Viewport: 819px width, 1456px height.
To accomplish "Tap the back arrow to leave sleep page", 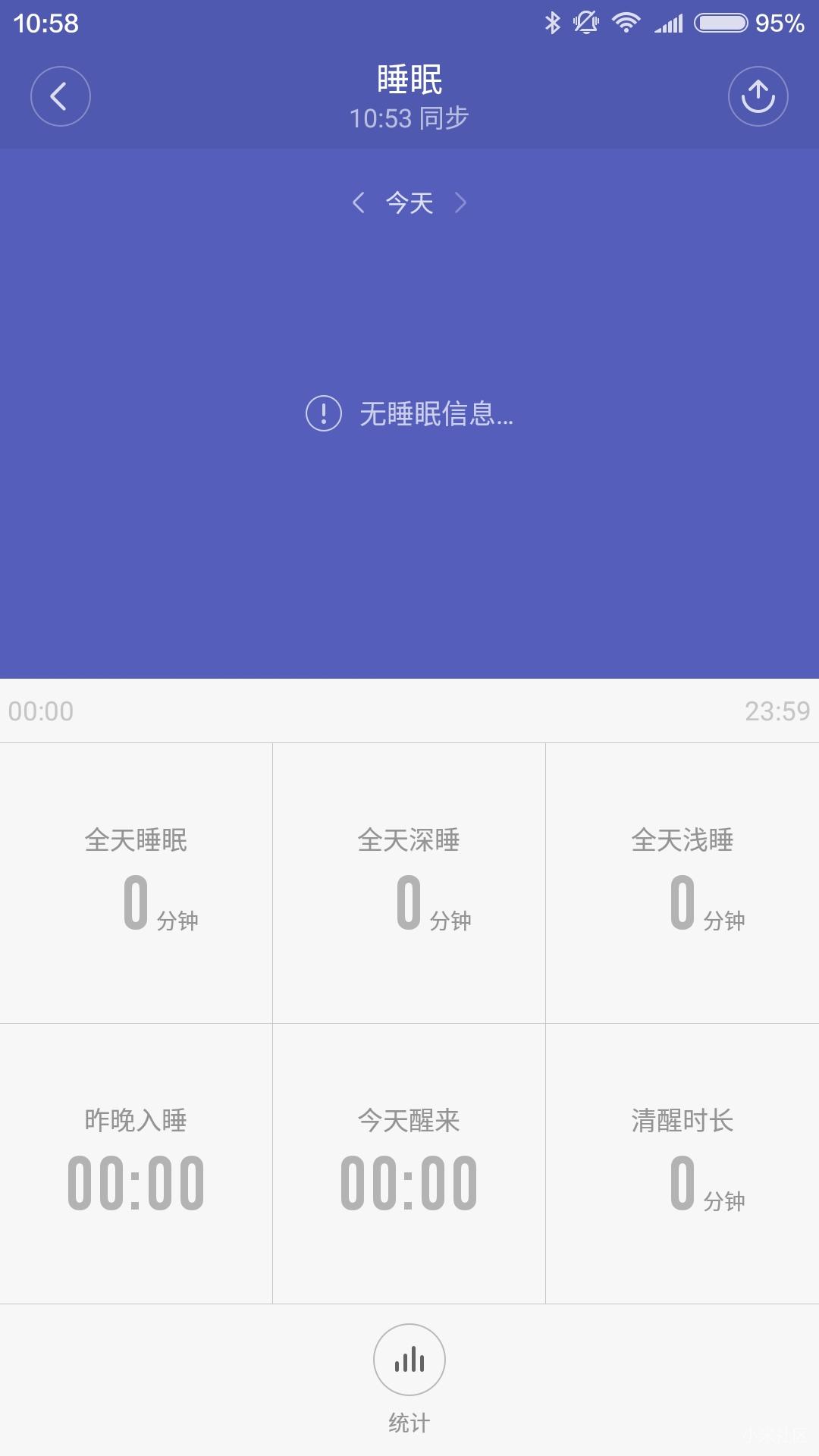I will click(x=61, y=96).
